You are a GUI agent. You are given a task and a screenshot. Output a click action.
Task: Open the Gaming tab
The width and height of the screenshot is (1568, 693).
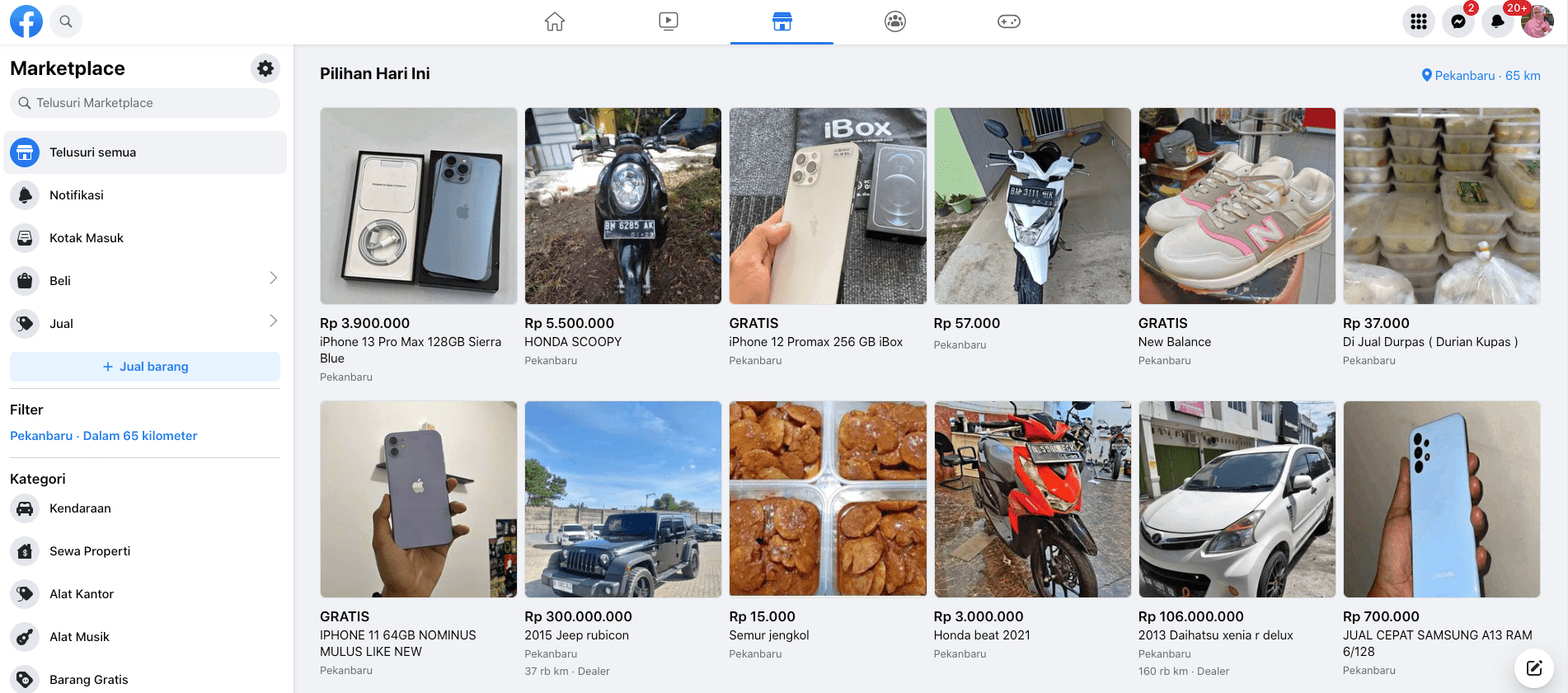coord(1009,21)
